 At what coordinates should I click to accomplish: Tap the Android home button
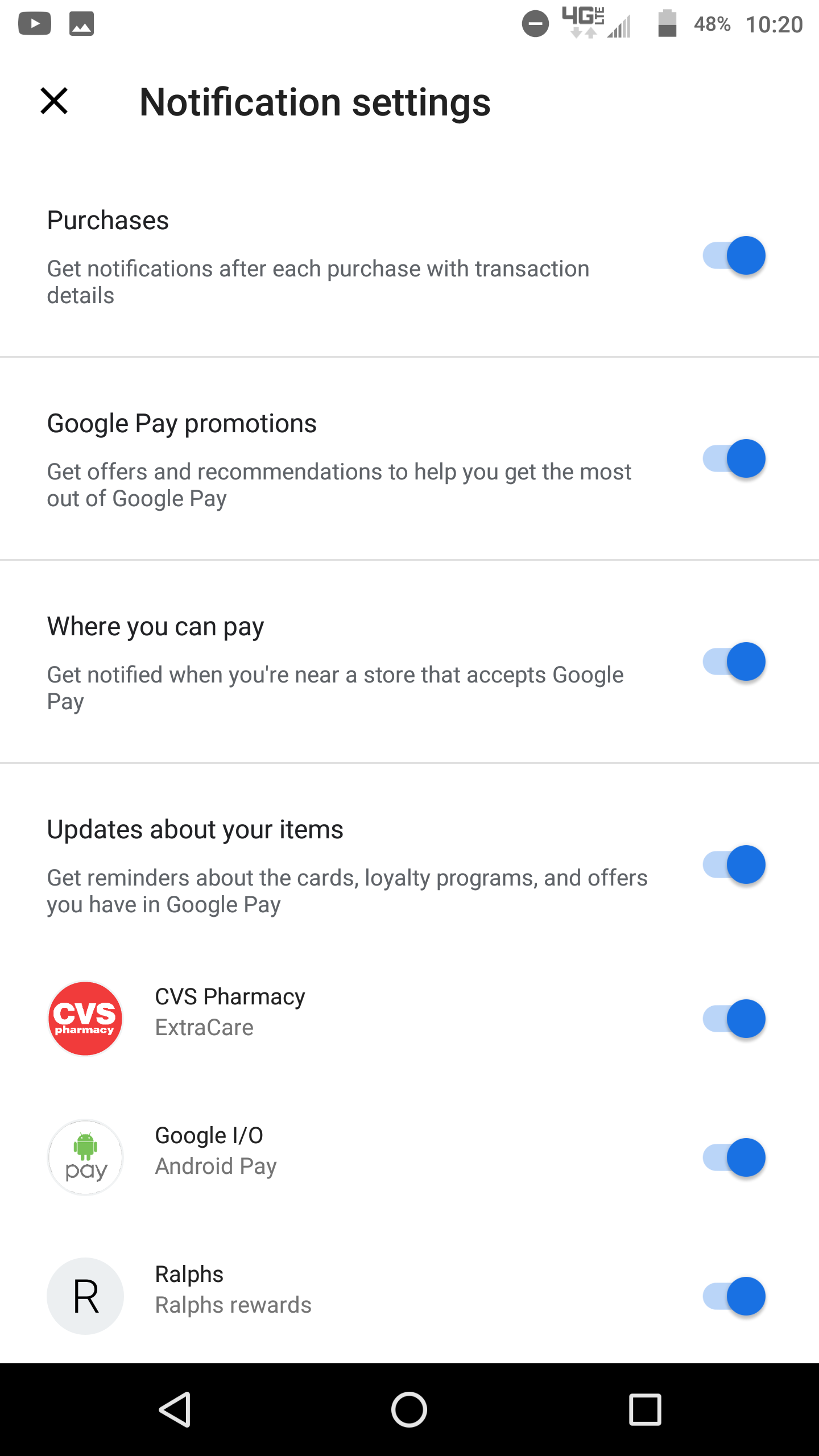(x=409, y=1408)
